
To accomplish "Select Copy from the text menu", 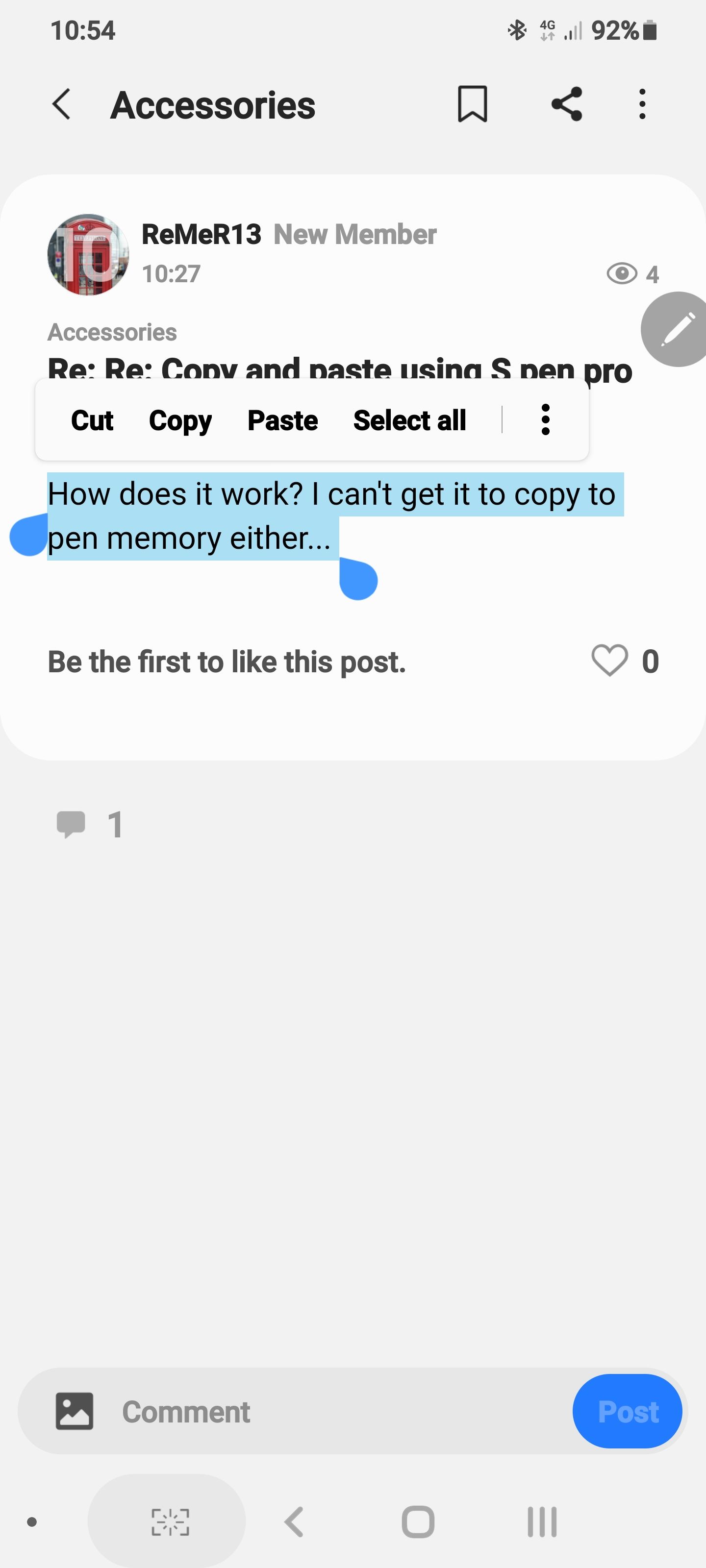I will 180,419.
